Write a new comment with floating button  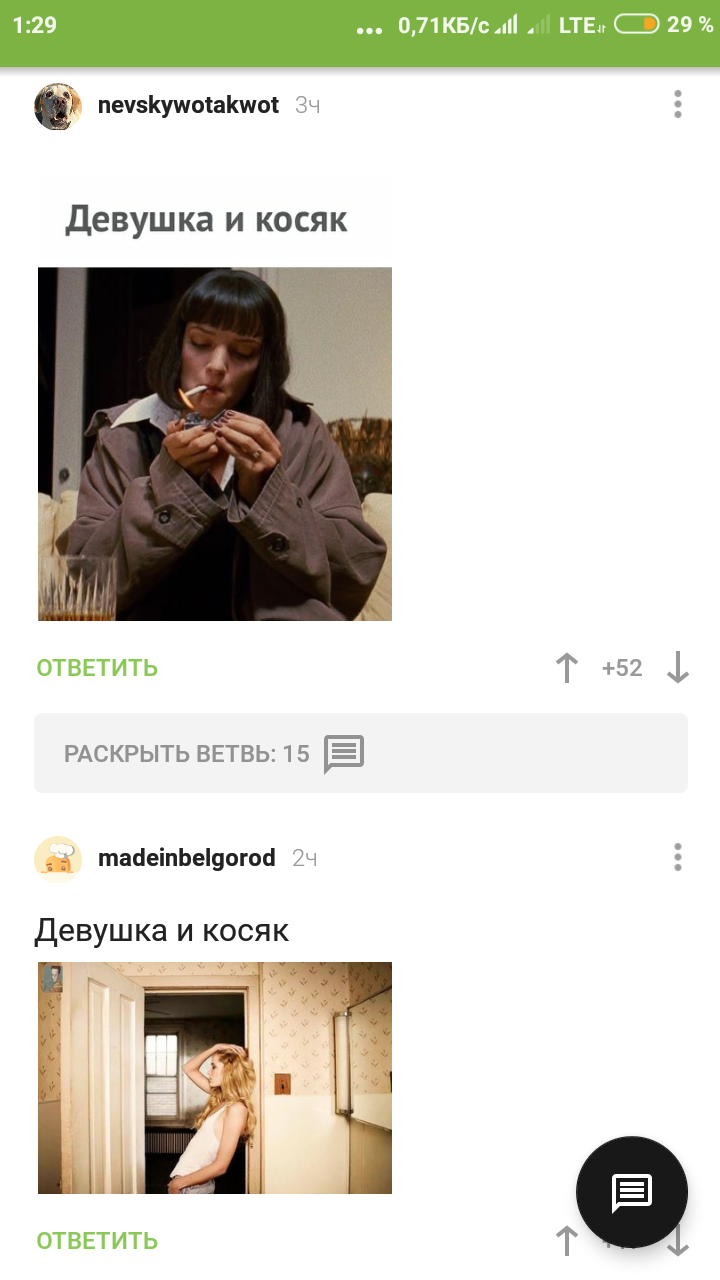pos(632,1191)
